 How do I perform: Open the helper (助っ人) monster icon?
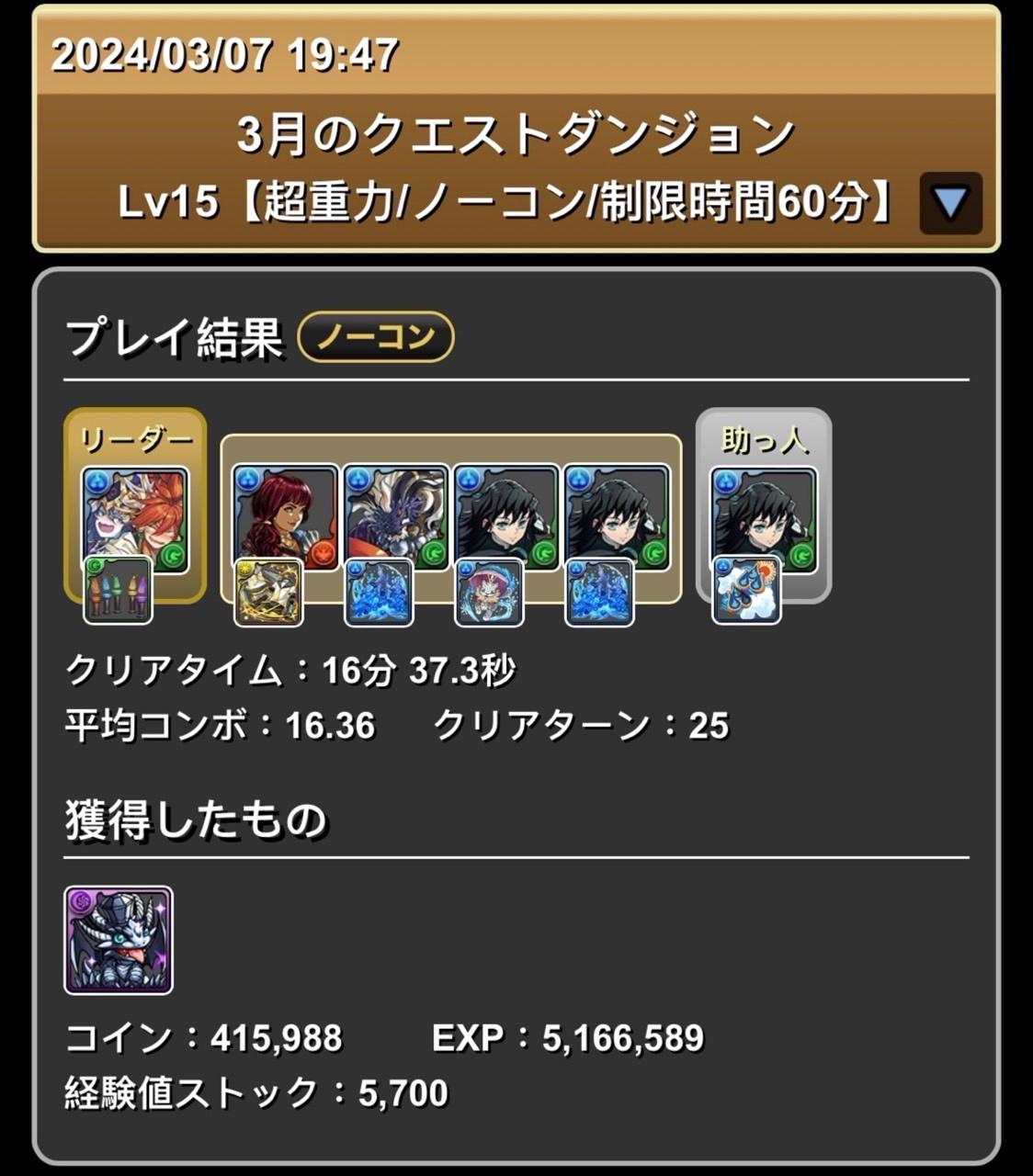[x=764, y=519]
